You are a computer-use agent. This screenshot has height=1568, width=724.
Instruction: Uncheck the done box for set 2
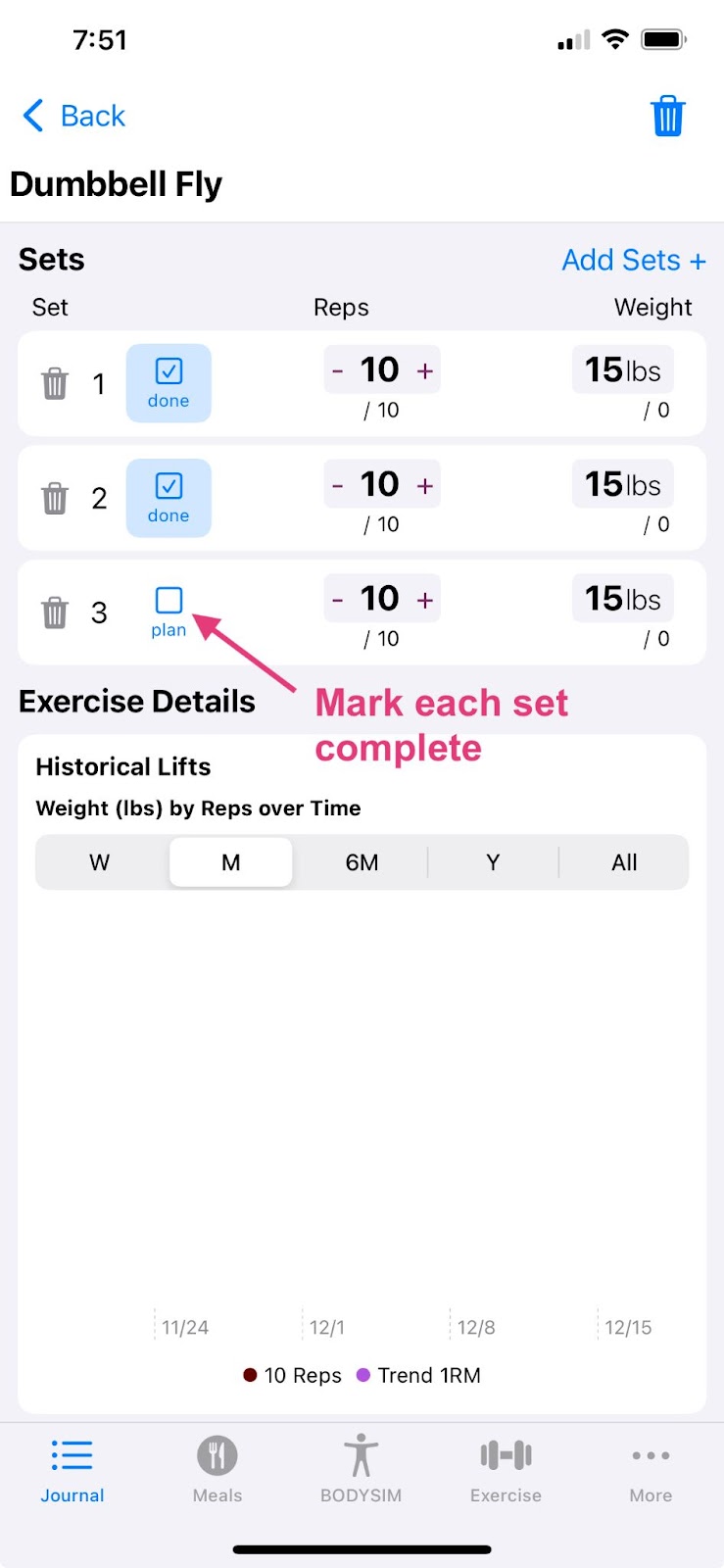click(x=169, y=498)
